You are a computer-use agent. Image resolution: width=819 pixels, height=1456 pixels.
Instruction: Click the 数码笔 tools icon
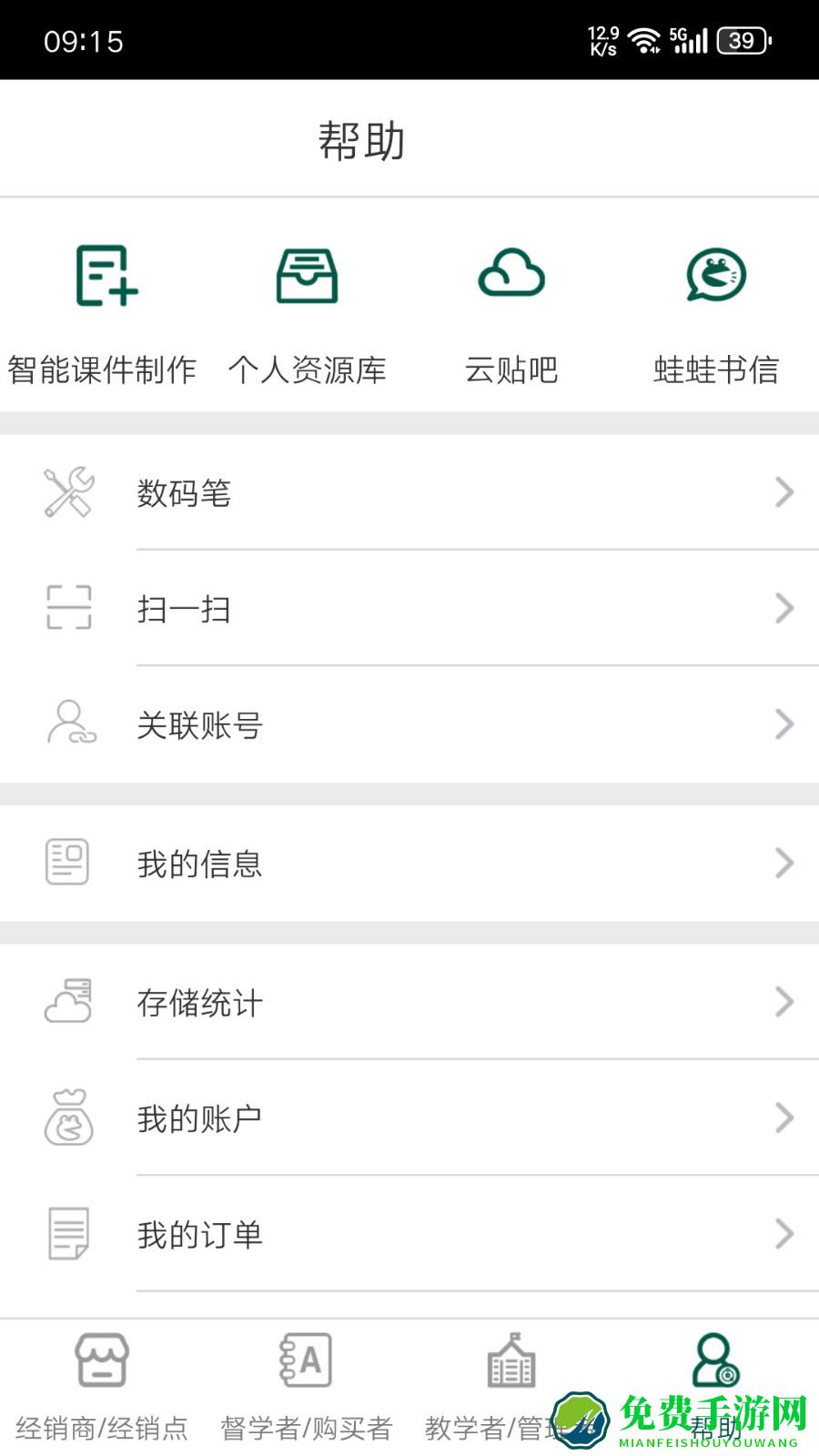pos(69,492)
